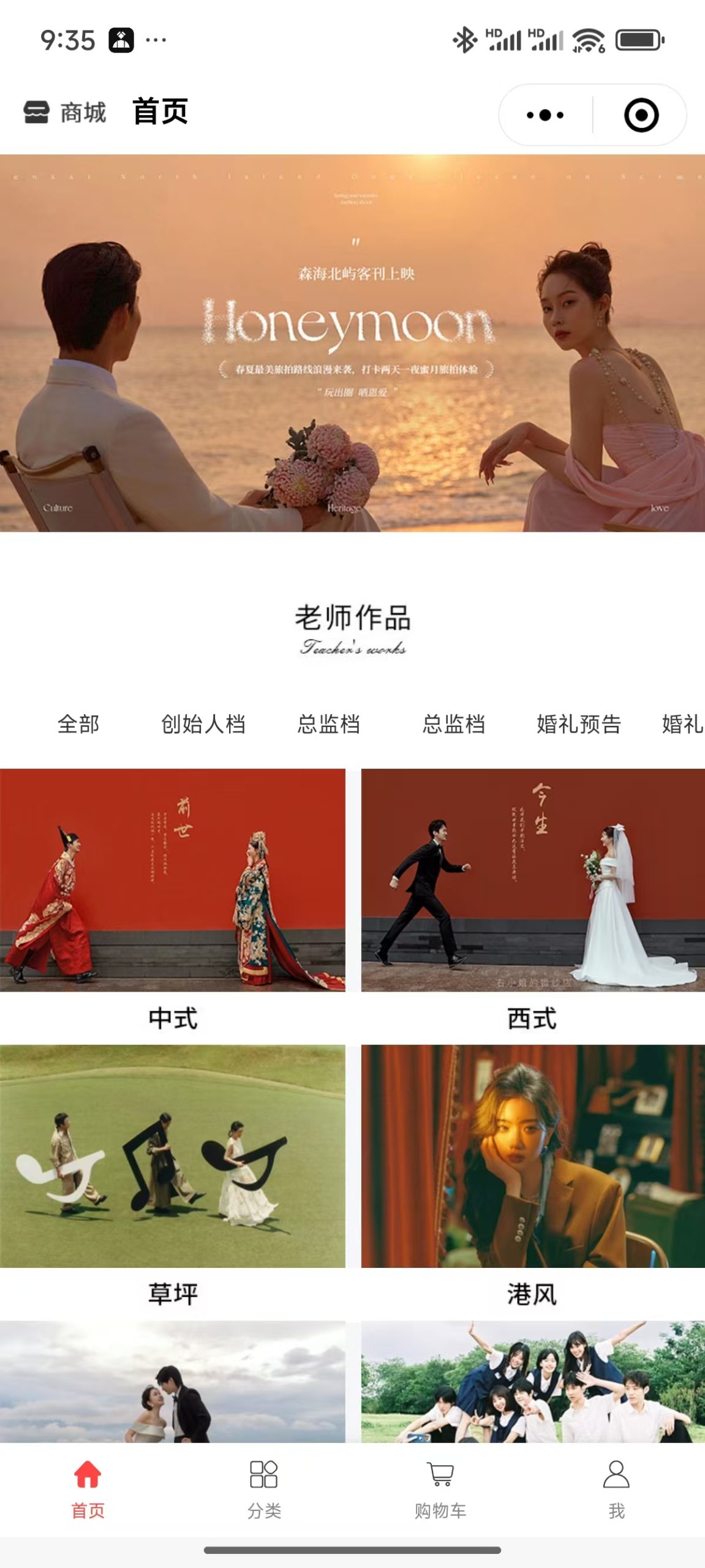
Task: Switch to the 创始人档 tab
Action: tap(203, 724)
